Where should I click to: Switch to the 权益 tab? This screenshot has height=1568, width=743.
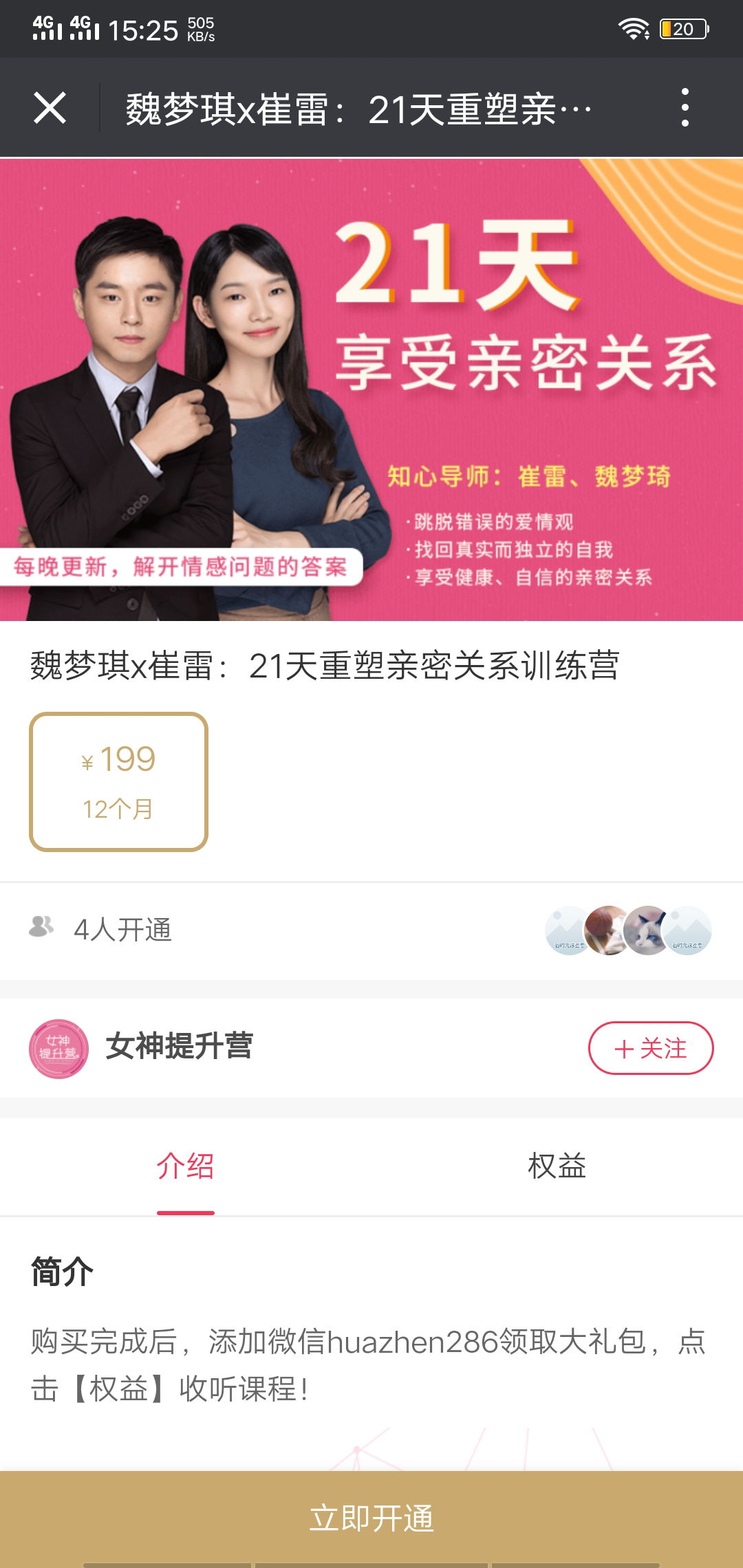557,1166
